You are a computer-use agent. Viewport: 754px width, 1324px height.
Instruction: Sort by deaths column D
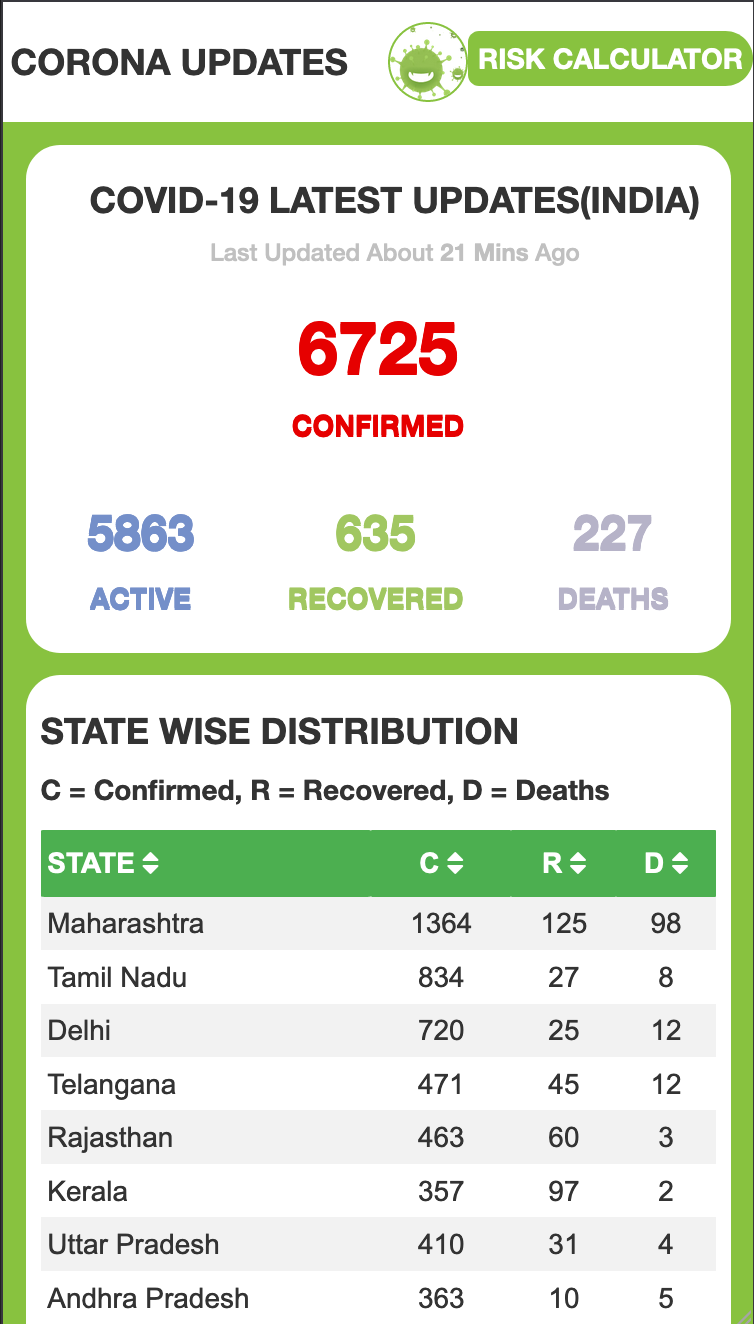click(666, 863)
